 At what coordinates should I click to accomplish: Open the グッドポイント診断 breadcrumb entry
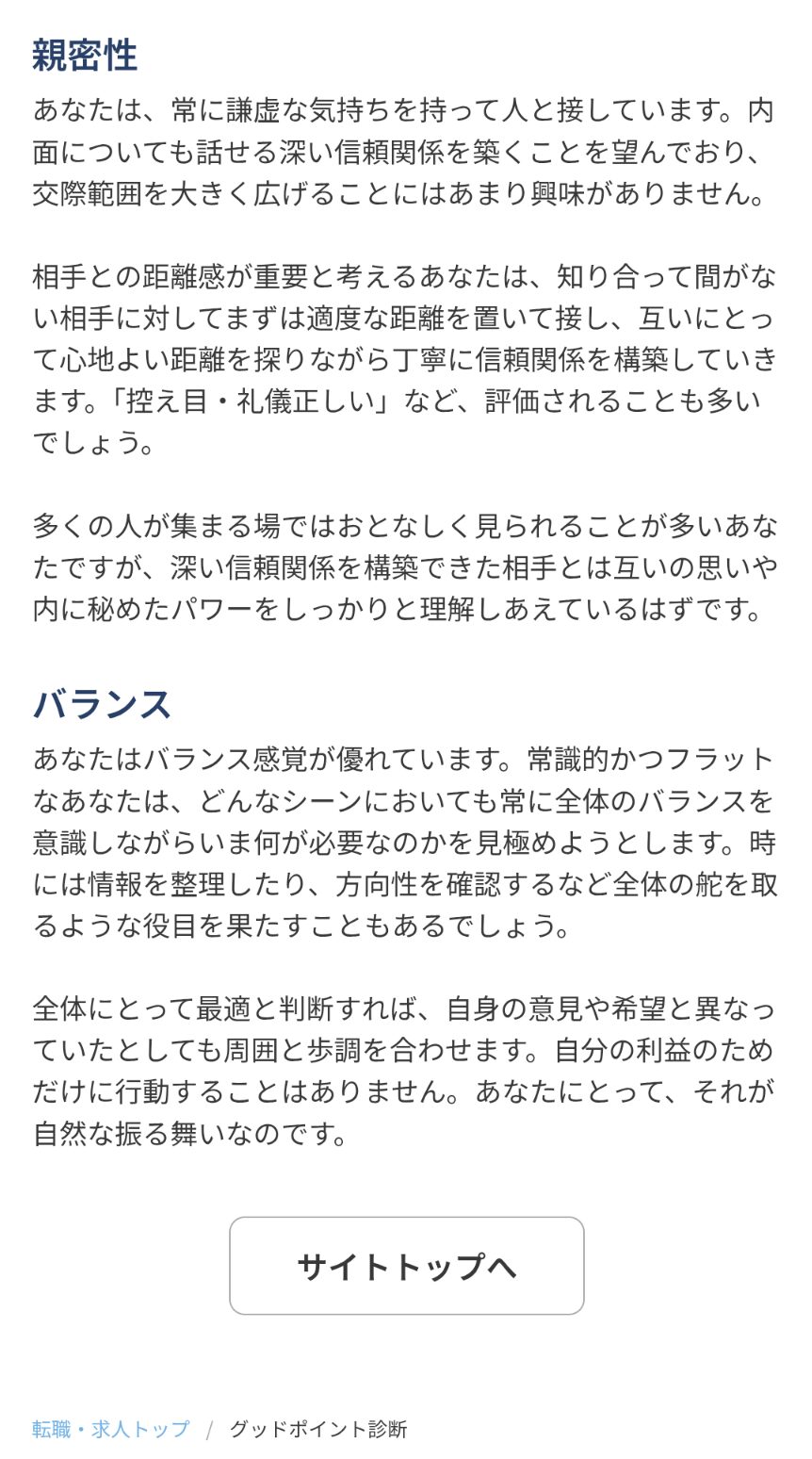point(317,1429)
